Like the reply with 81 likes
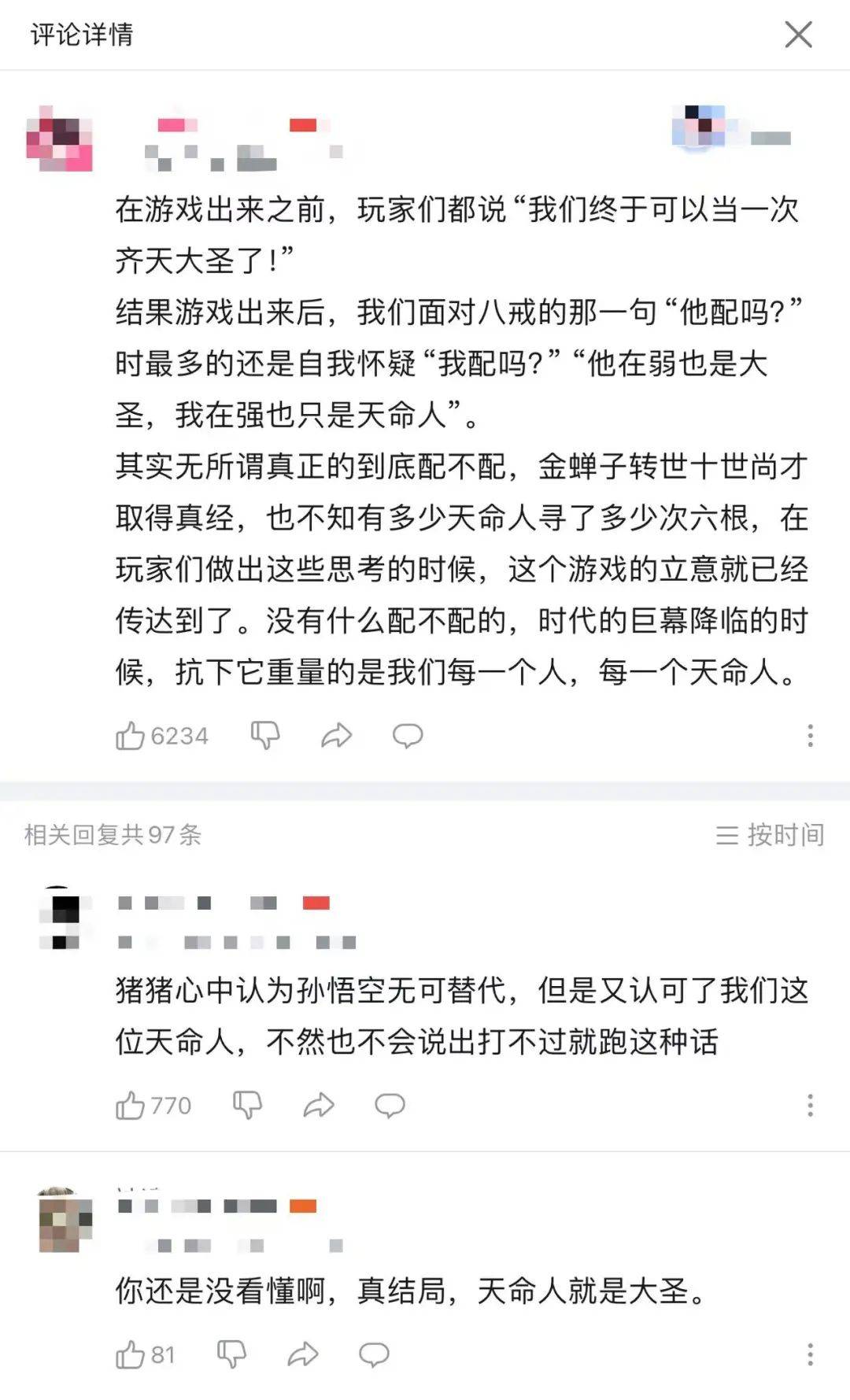850x1400 pixels. (x=131, y=1354)
